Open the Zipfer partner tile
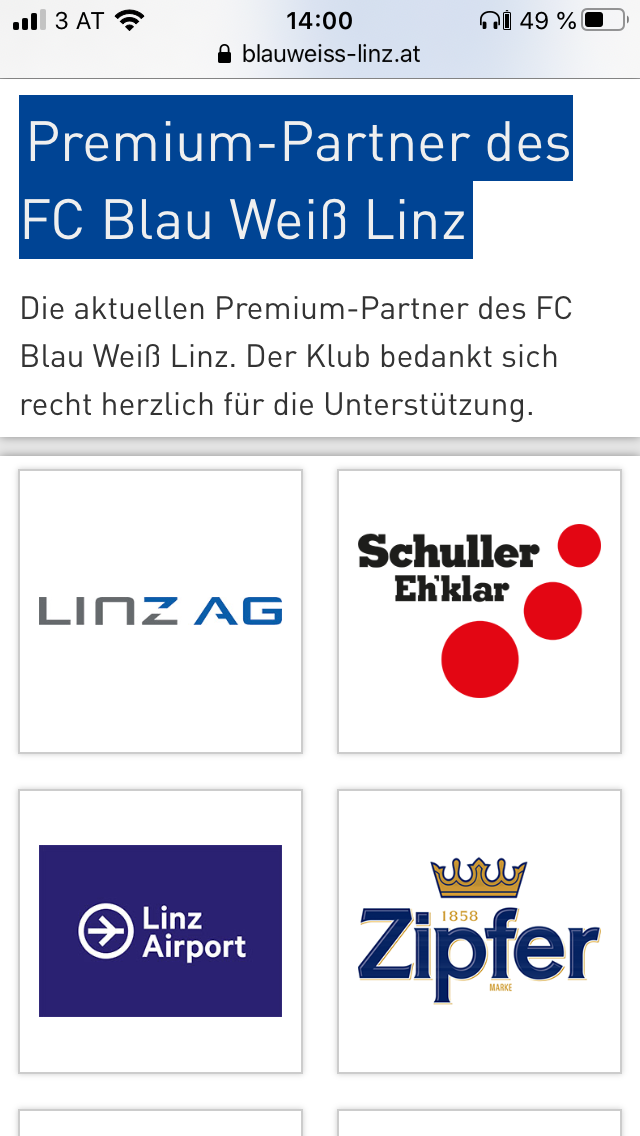 (479, 931)
